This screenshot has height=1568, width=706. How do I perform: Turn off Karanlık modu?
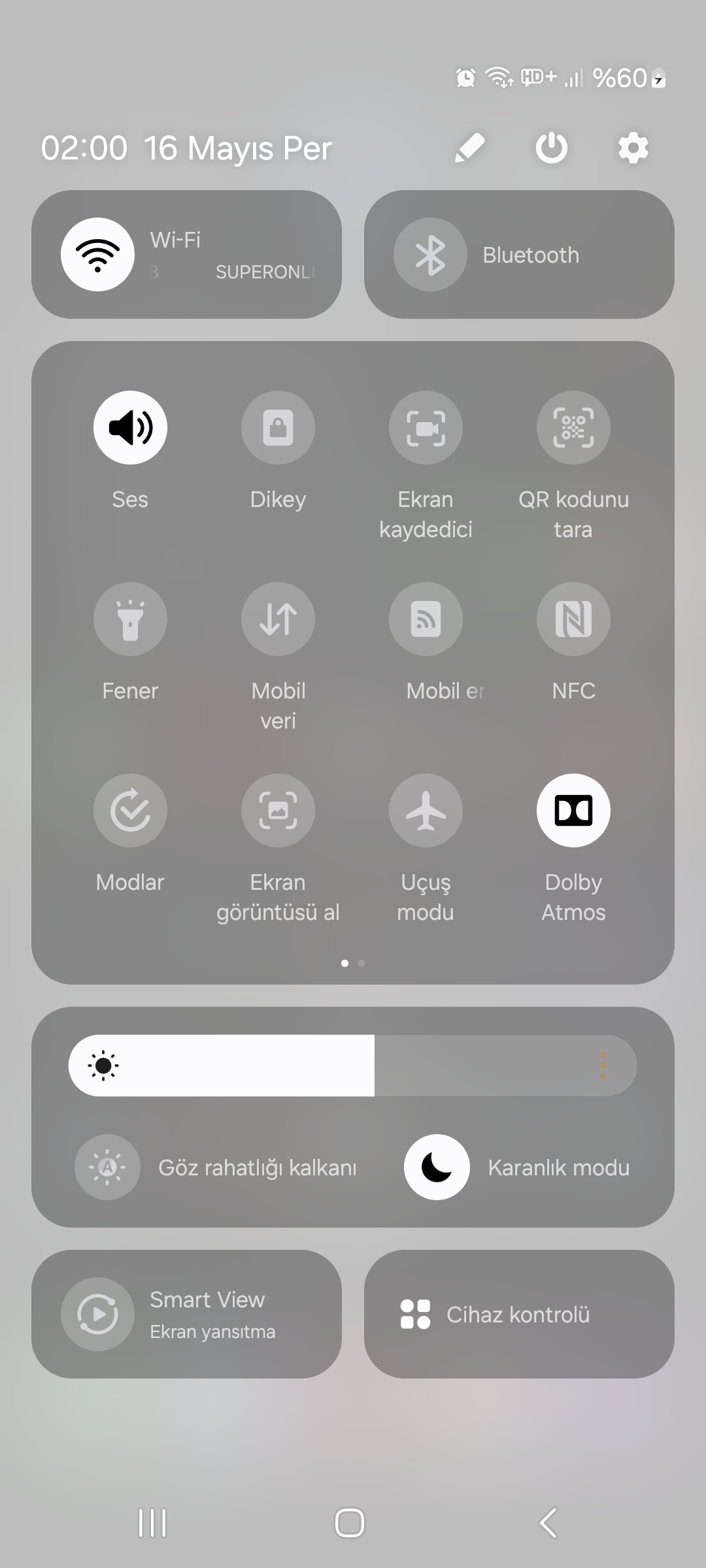[437, 1167]
